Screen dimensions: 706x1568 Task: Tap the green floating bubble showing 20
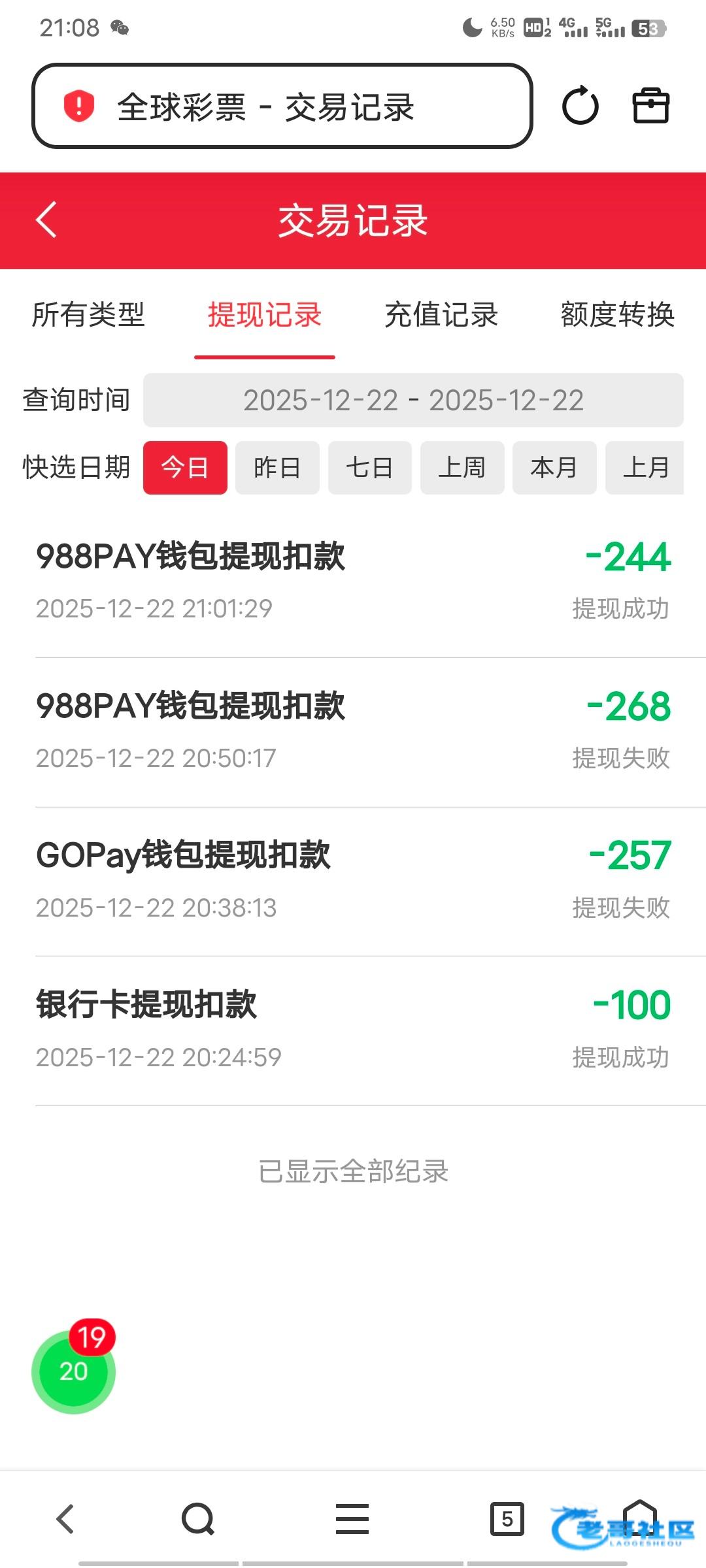coord(73,1371)
